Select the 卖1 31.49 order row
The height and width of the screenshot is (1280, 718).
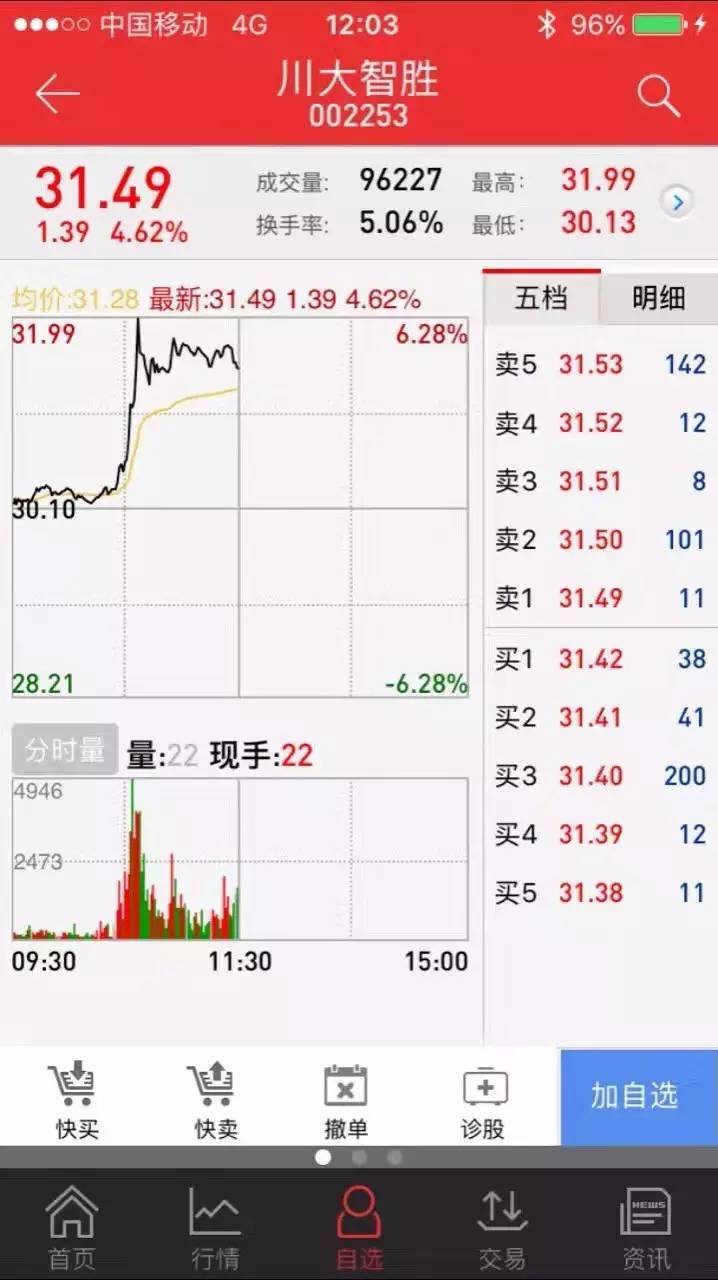click(x=601, y=598)
